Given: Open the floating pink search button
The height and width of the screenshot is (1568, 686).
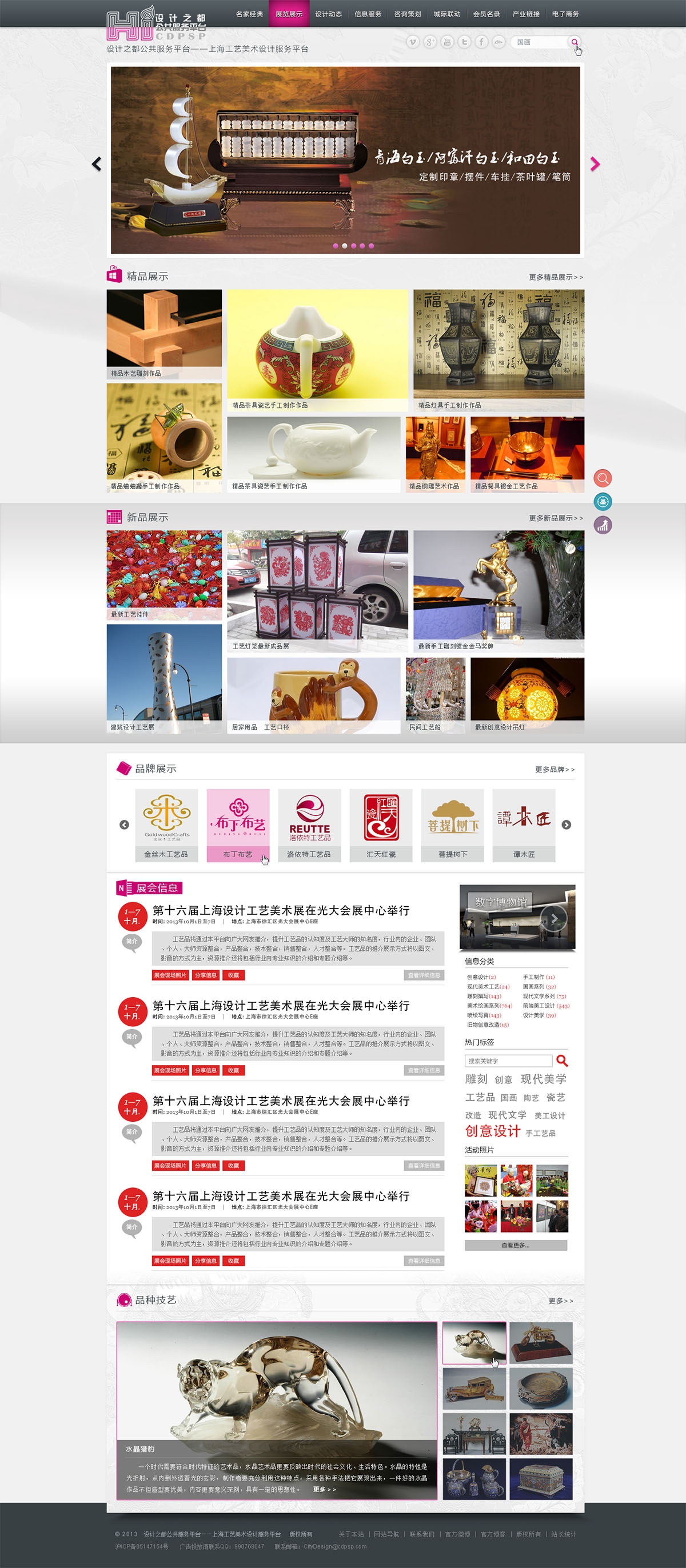Looking at the screenshot, I should click(603, 478).
